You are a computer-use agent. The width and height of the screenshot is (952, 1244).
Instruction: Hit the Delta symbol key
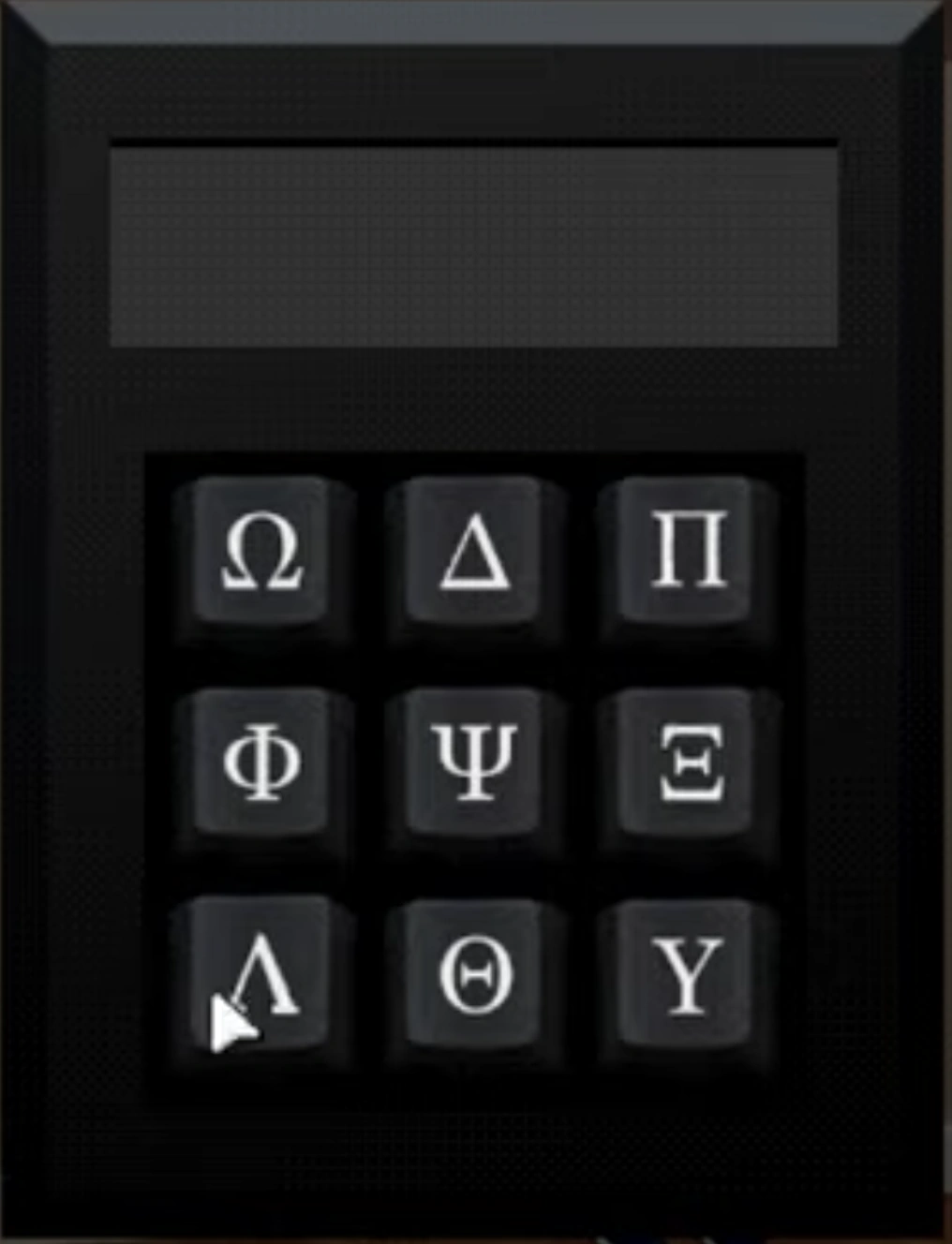coord(475,553)
